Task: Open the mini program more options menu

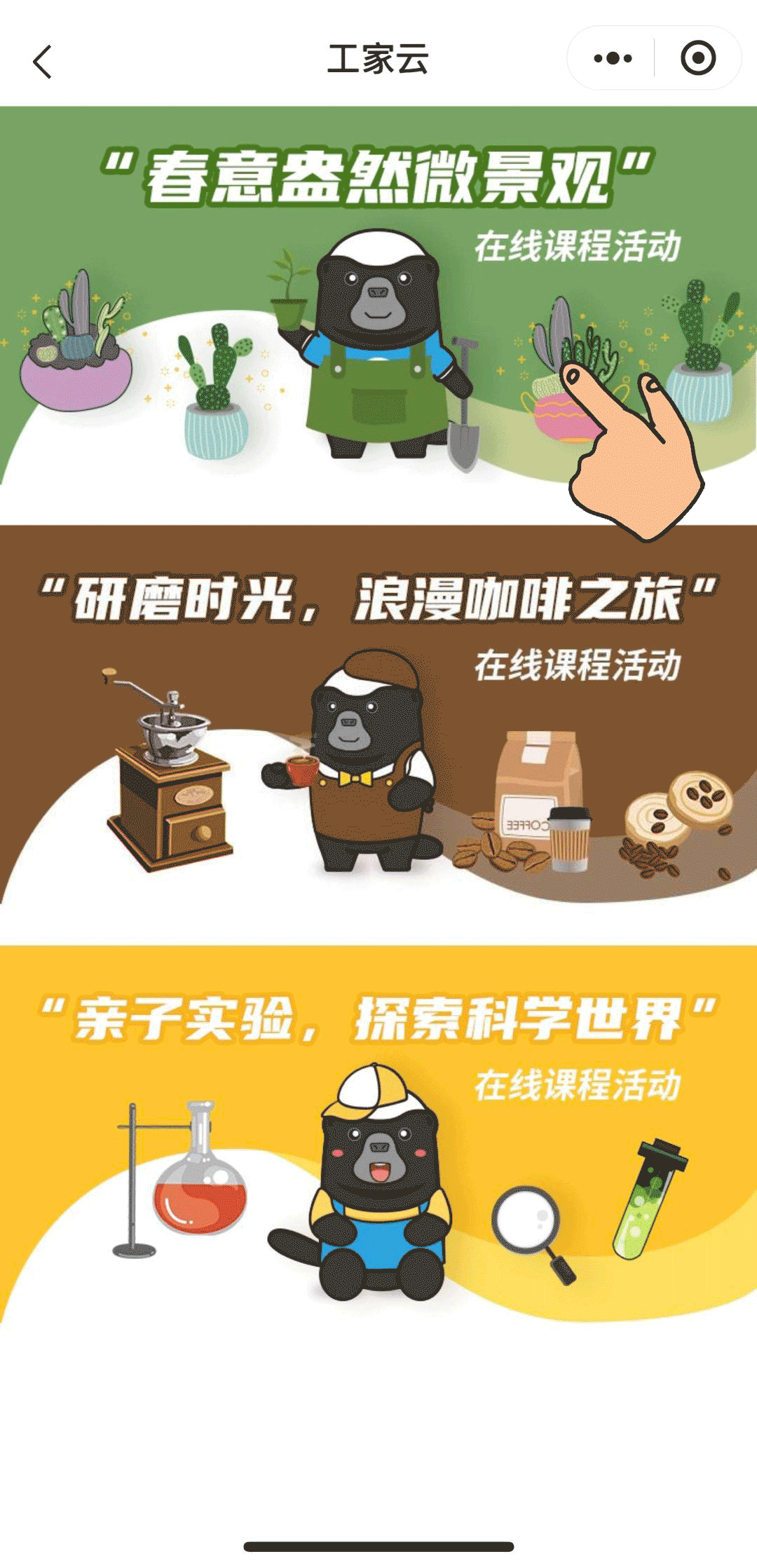Action: click(613, 58)
